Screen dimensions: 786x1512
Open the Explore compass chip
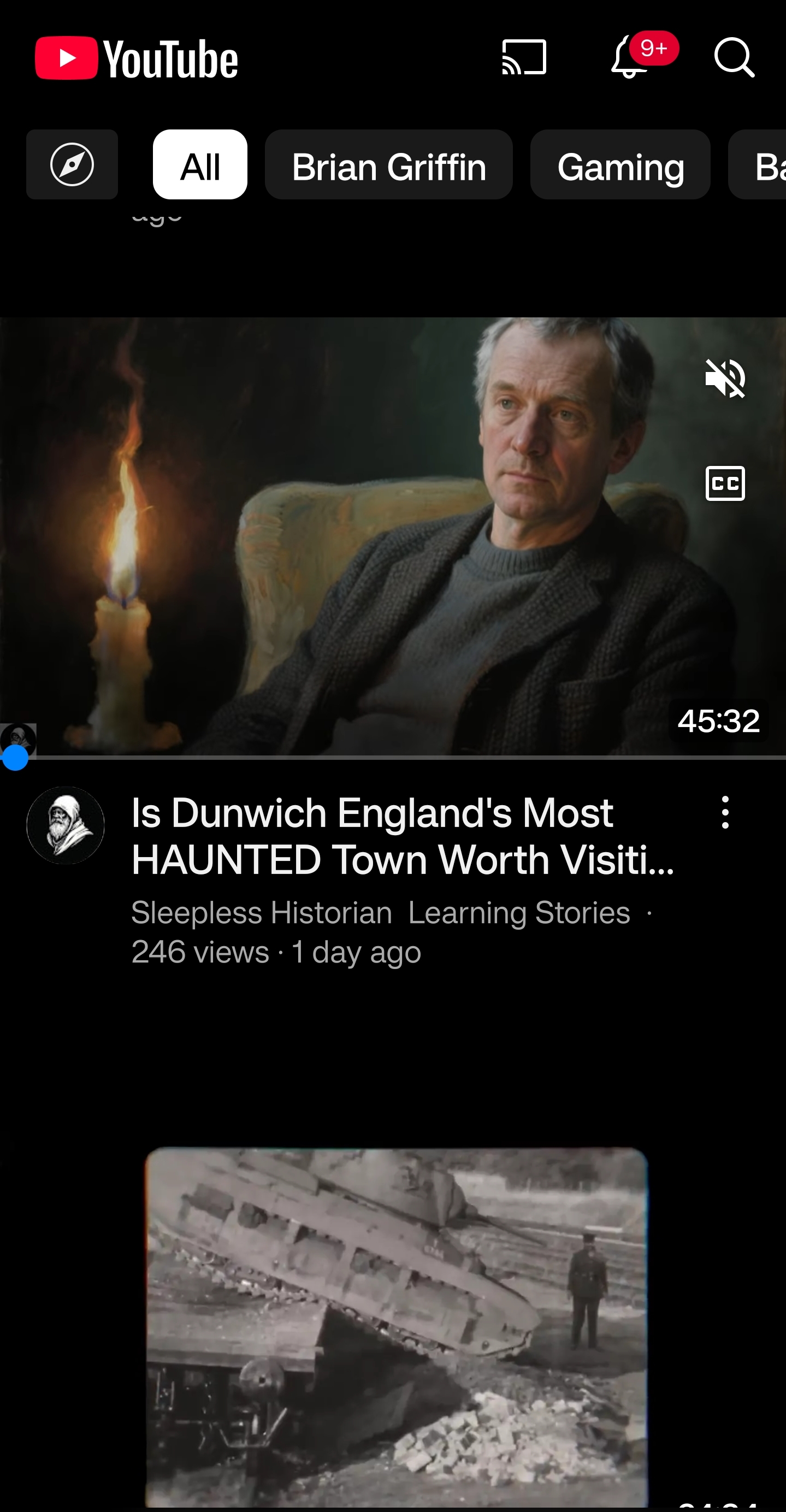(72, 164)
